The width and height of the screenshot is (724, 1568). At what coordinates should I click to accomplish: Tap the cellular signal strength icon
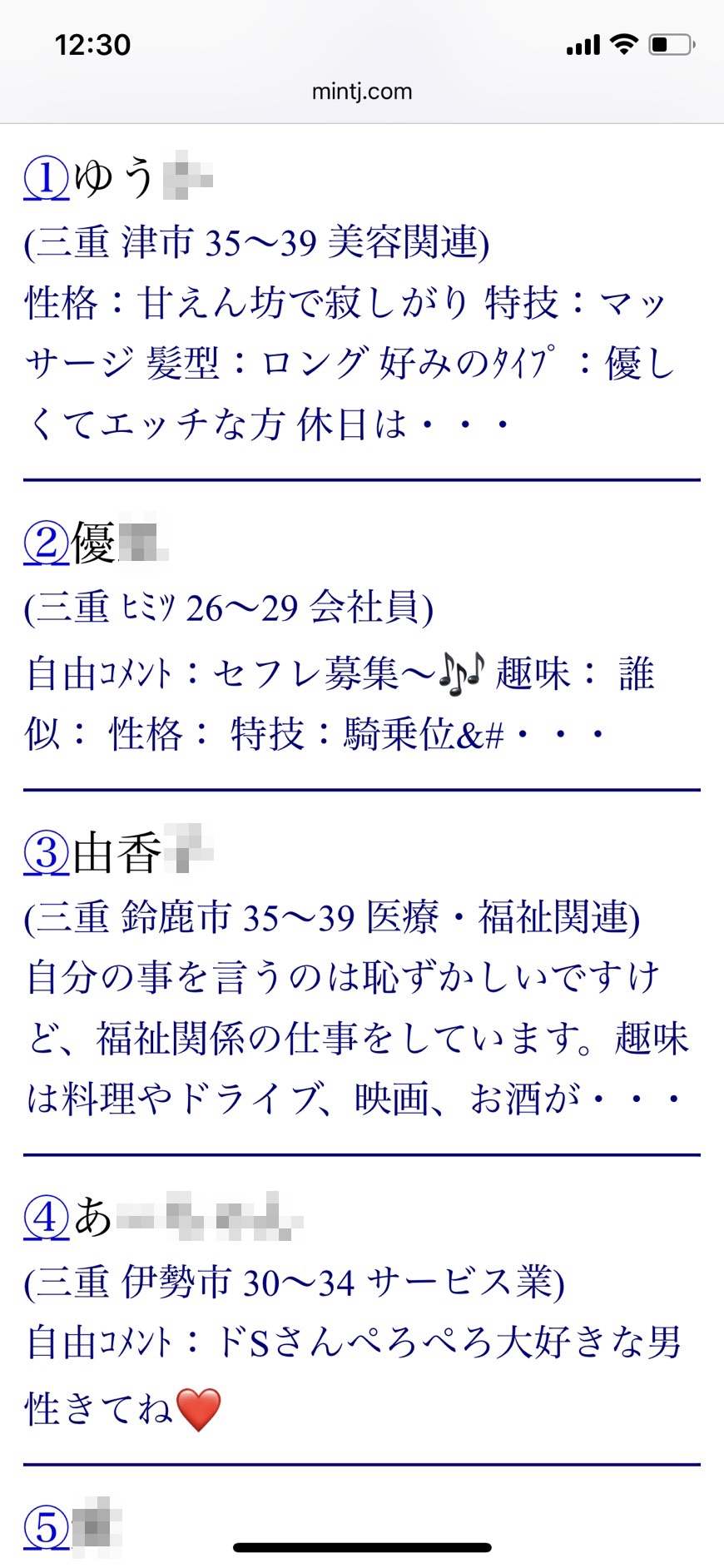click(584, 43)
